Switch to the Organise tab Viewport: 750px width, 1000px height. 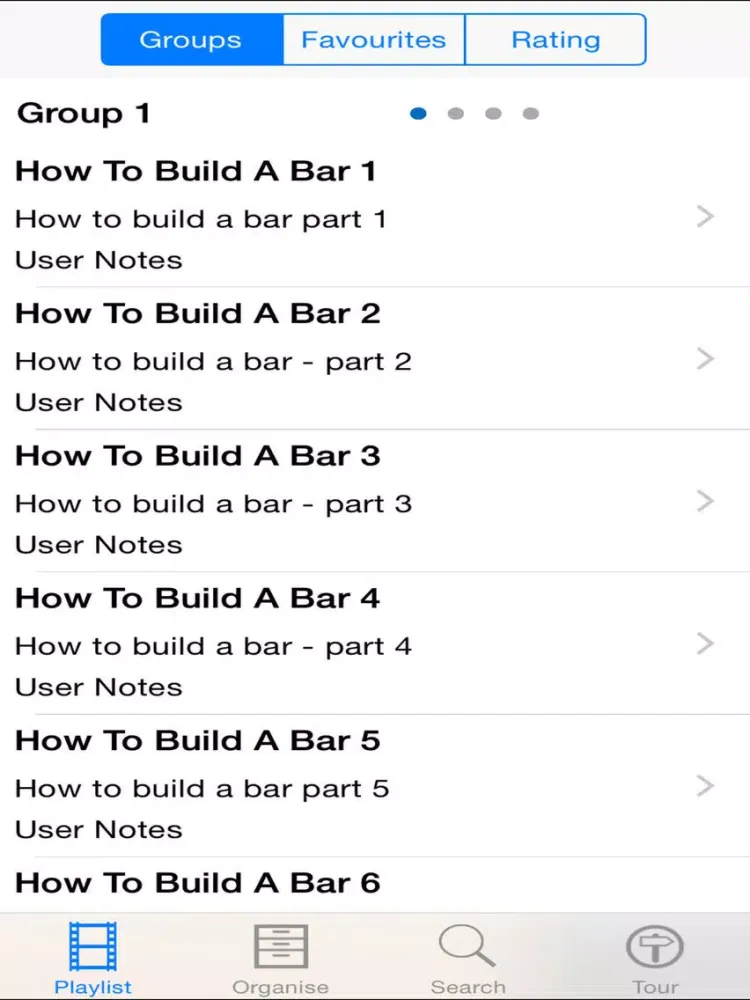pos(280,958)
